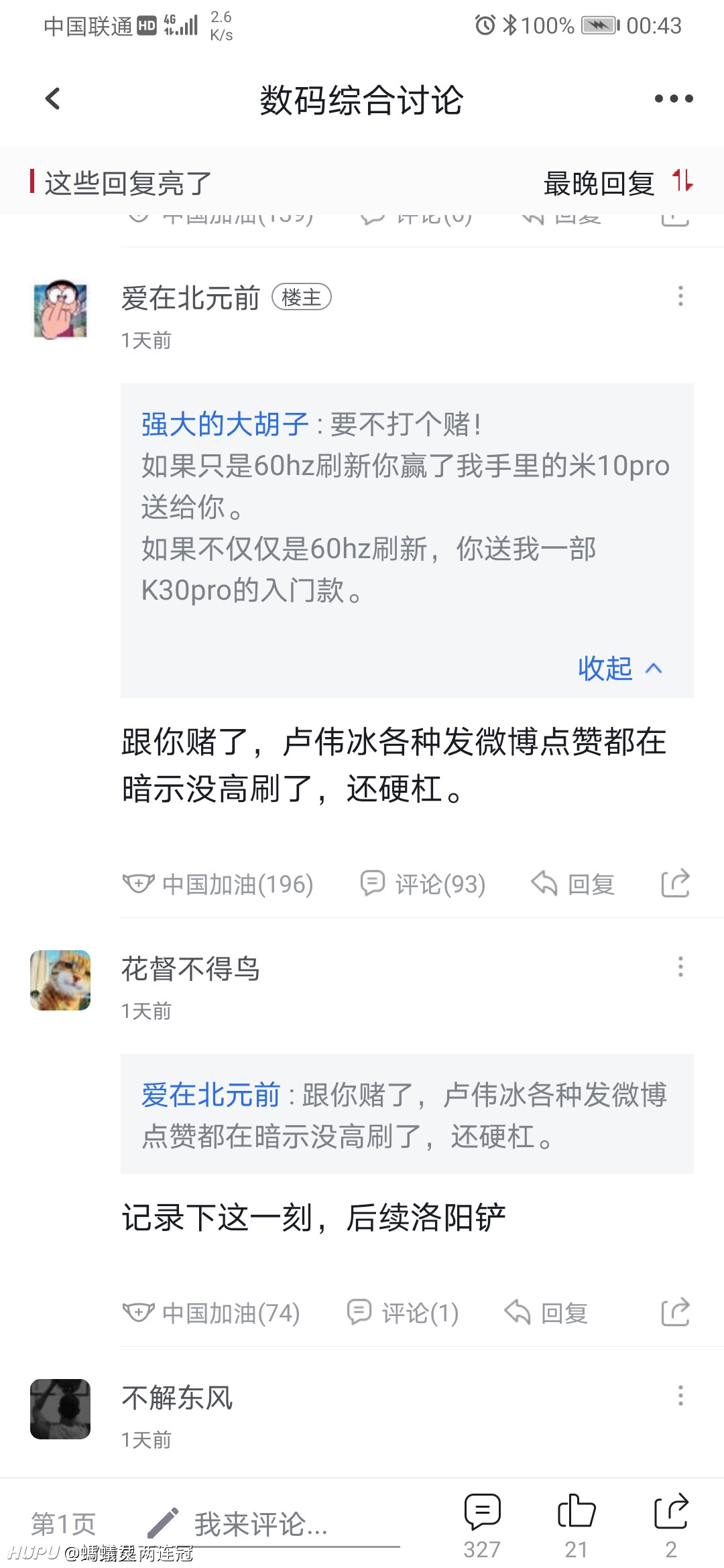The height and width of the screenshot is (1568, 724).
Task: Like 爱在北元前's reply with 中国加油(196)
Action: click(x=218, y=884)
